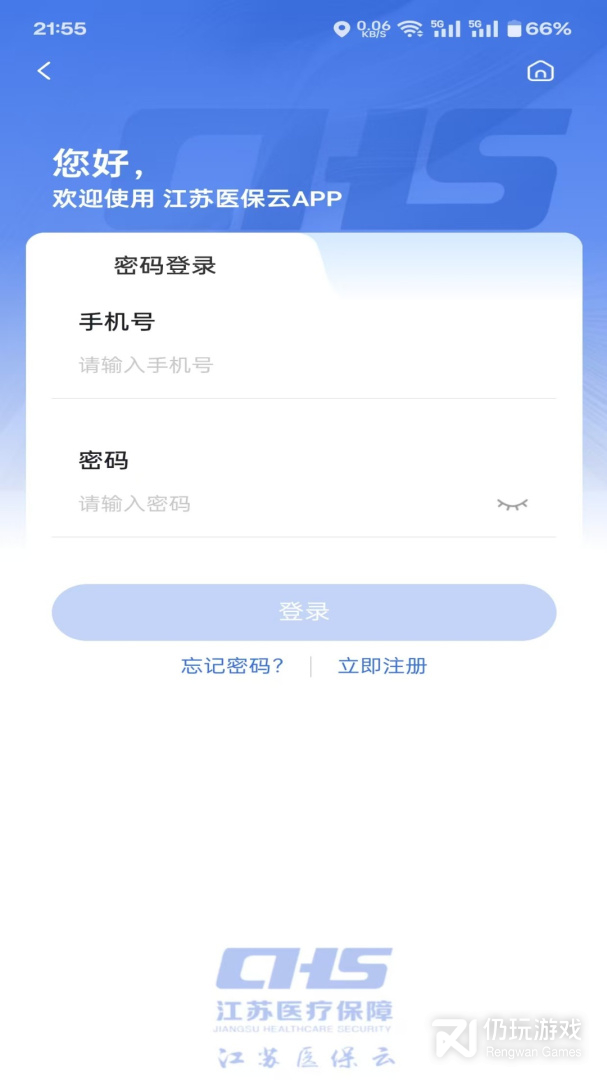This screenshot has width=607, height=1080.
Task: Open 立即注册 to register now
Action: tap(382, 666)
